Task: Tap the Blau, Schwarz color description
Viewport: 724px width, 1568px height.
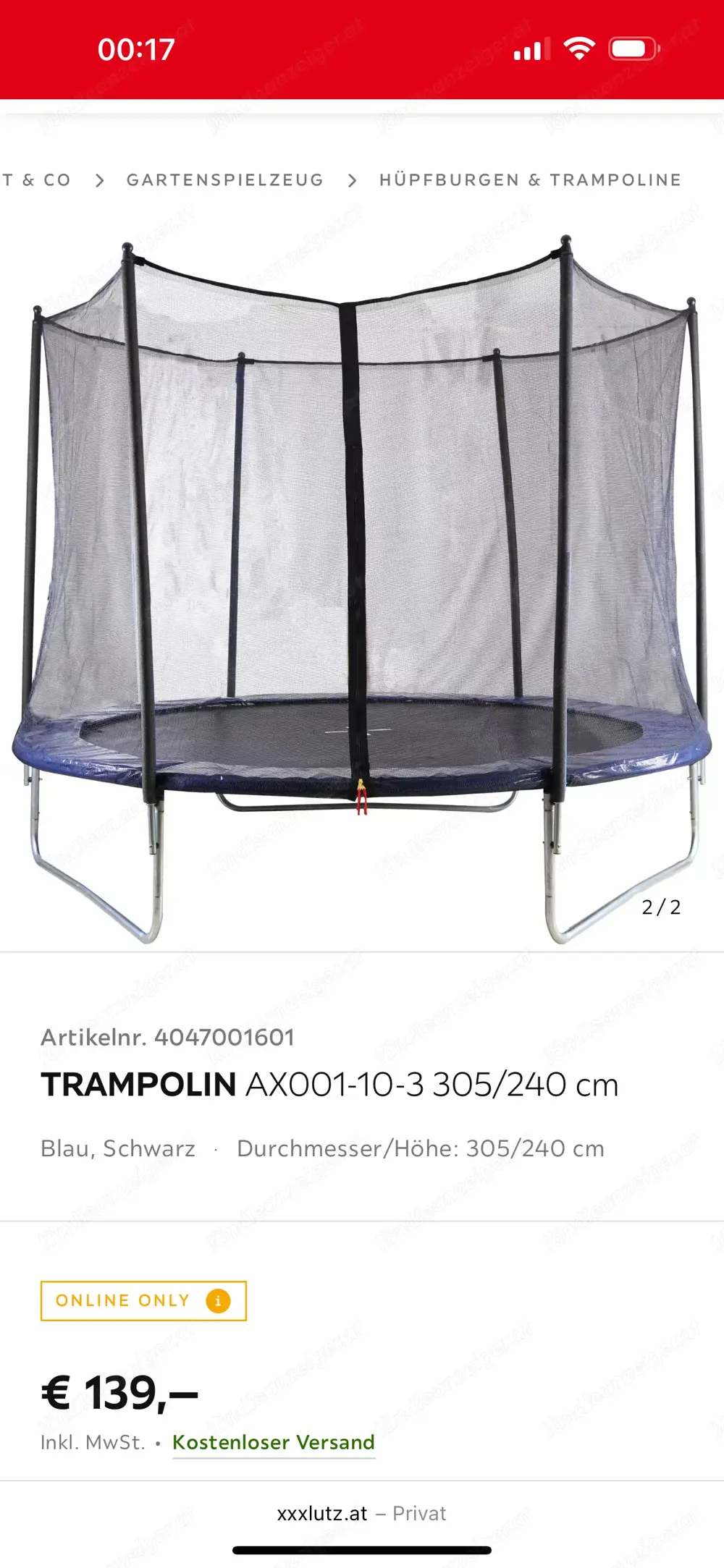Action: (118, 1148)
